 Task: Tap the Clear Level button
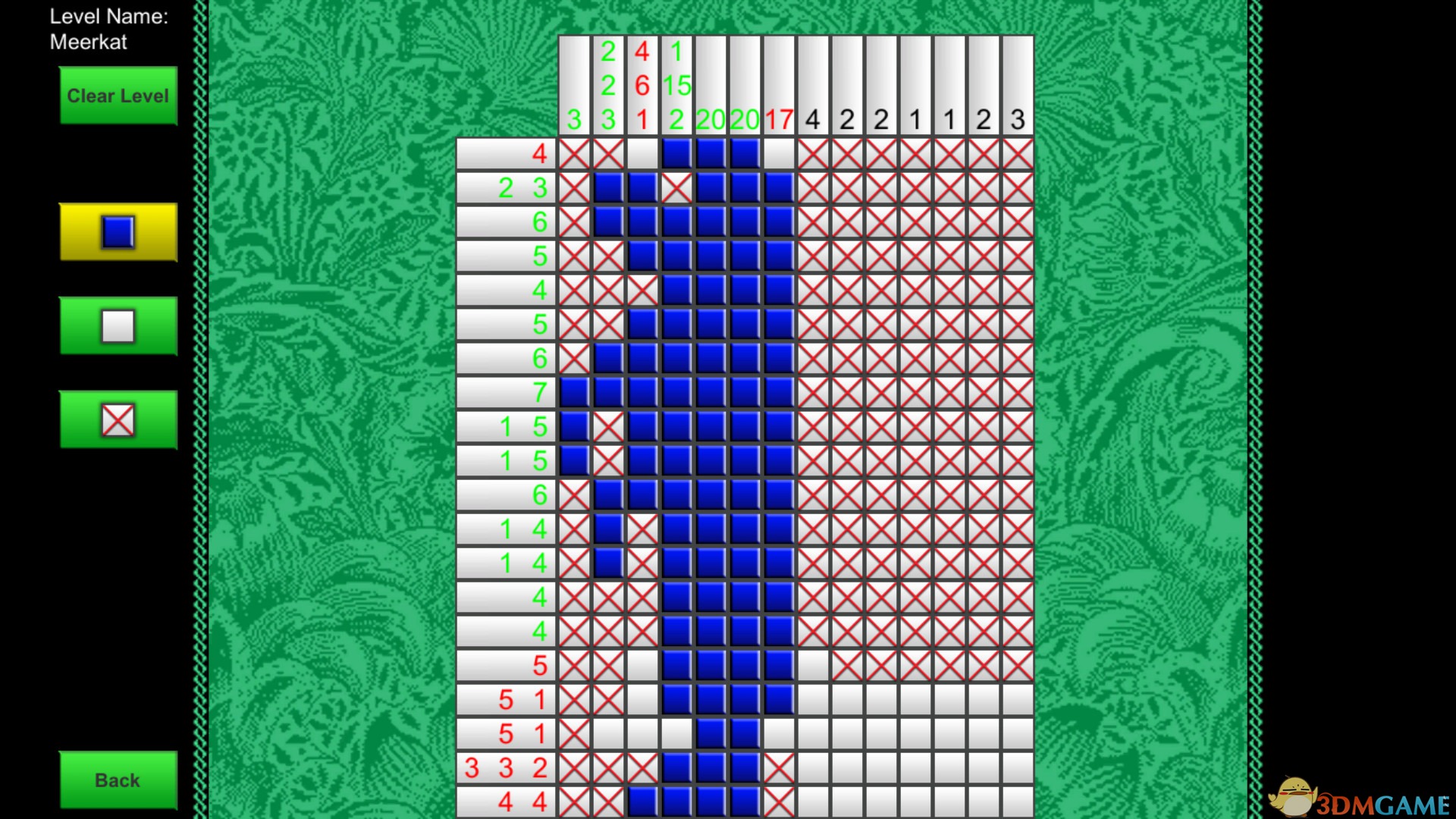tap(118, 96)
